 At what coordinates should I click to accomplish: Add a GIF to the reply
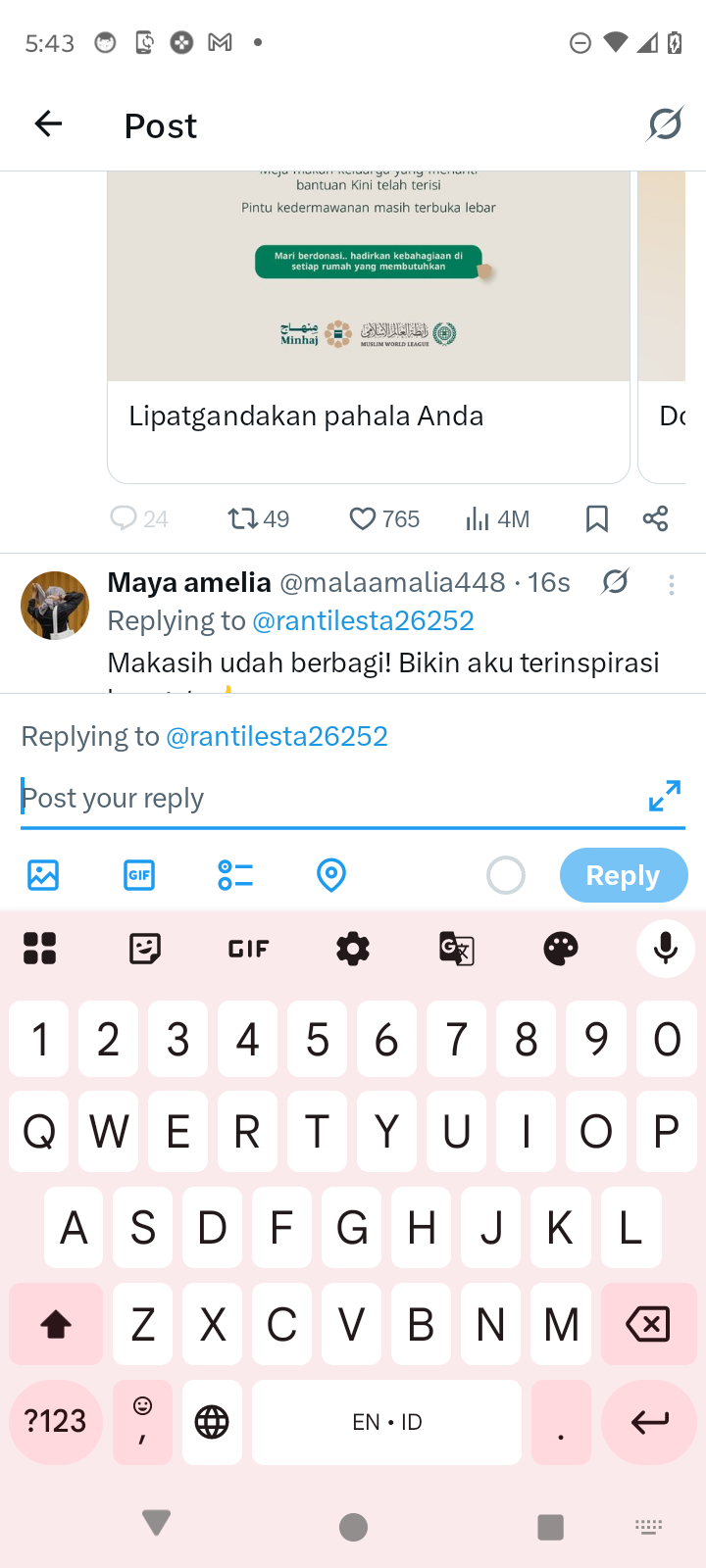pyautogui.click(x=139, y=874)
